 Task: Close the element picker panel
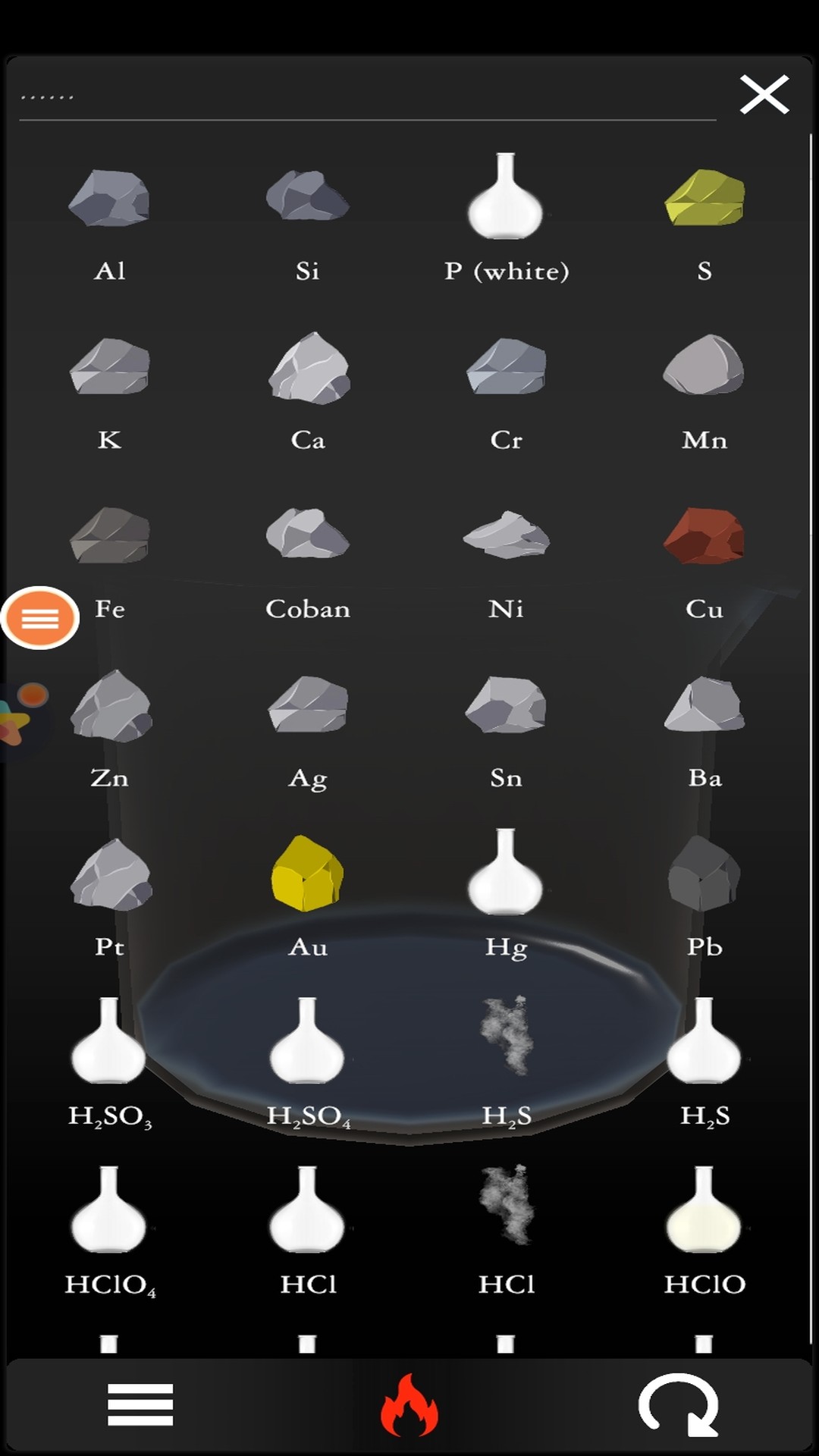pos(764,94)
